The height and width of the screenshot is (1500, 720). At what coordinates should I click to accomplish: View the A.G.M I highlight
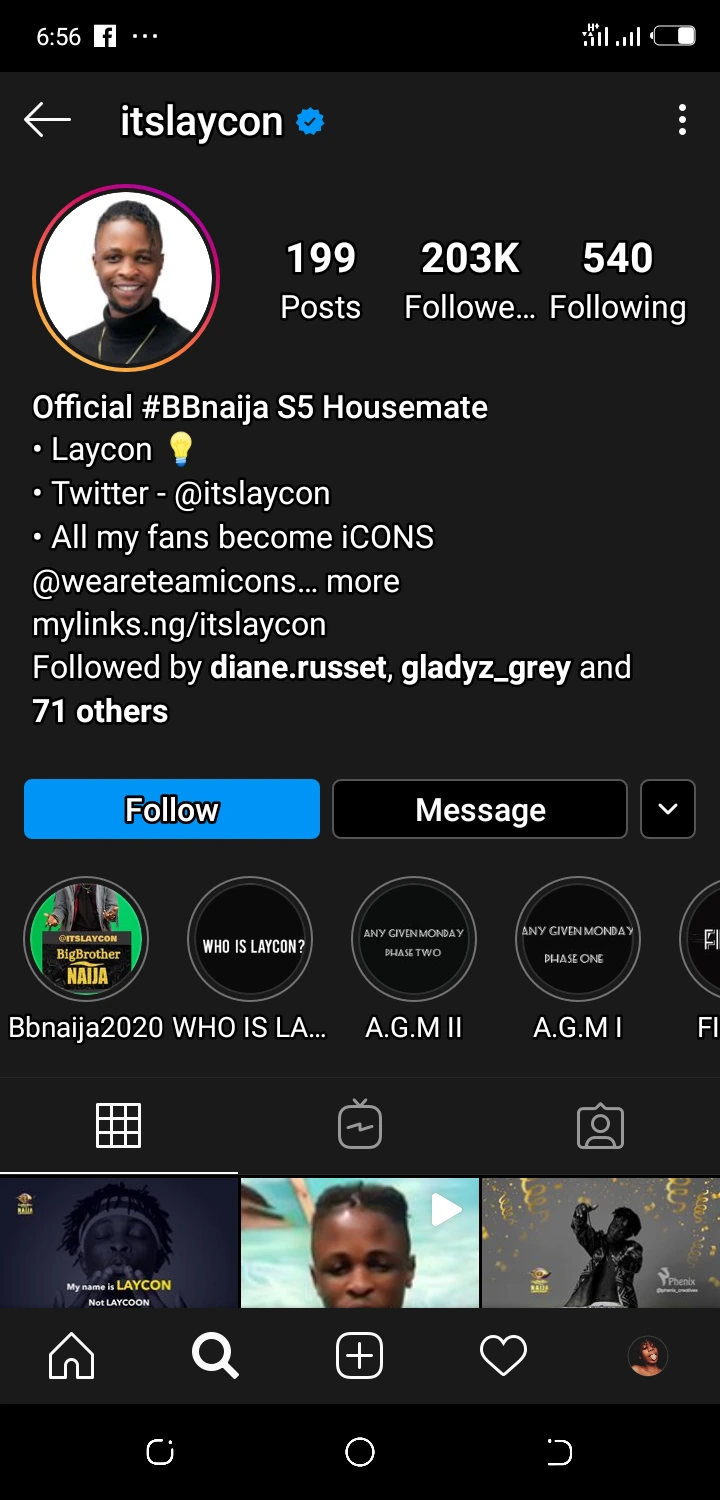pos(578,940)
